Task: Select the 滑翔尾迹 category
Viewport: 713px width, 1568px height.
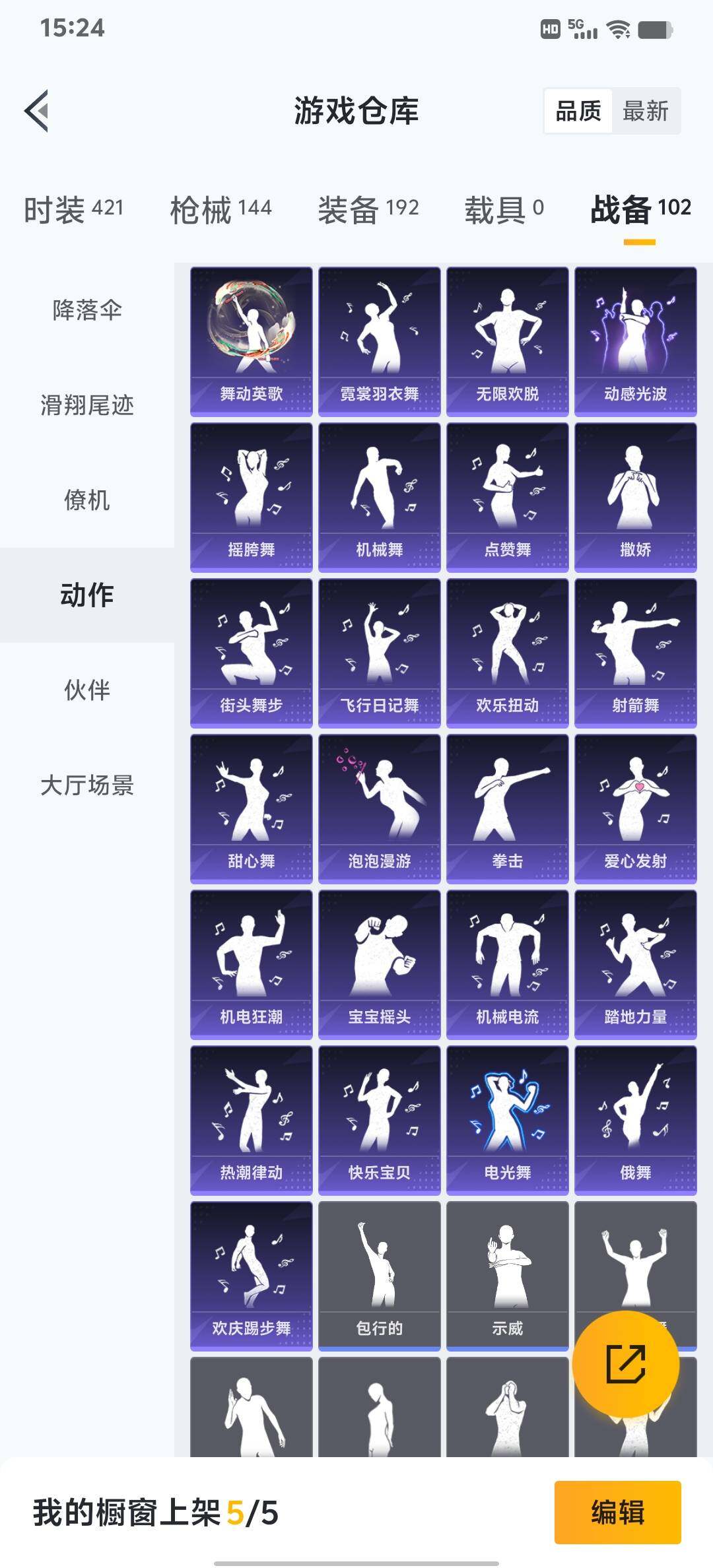Action: point(87,405)
